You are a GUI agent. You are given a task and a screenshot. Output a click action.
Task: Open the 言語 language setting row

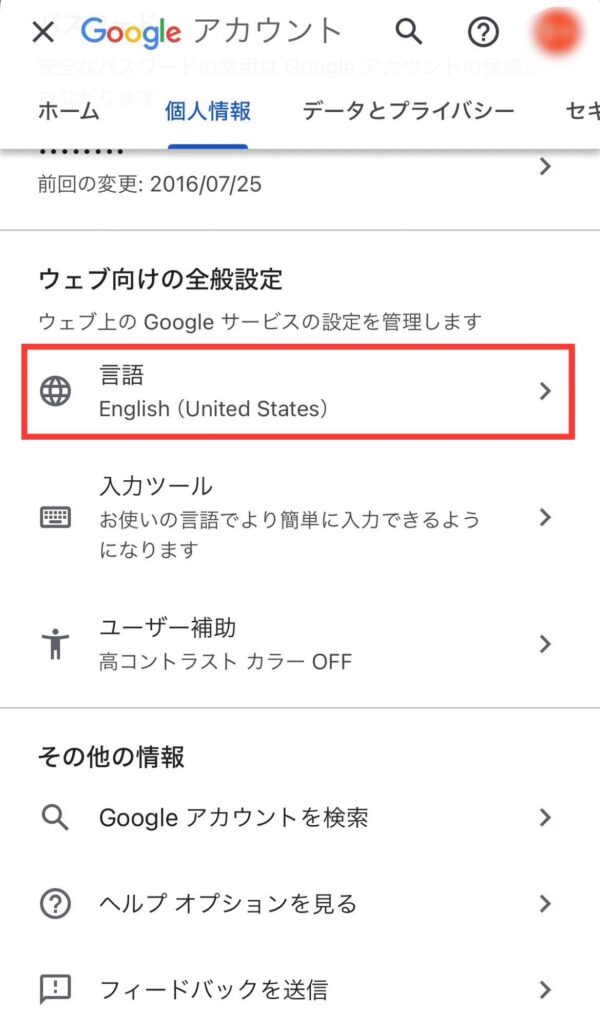pos(298,392)
